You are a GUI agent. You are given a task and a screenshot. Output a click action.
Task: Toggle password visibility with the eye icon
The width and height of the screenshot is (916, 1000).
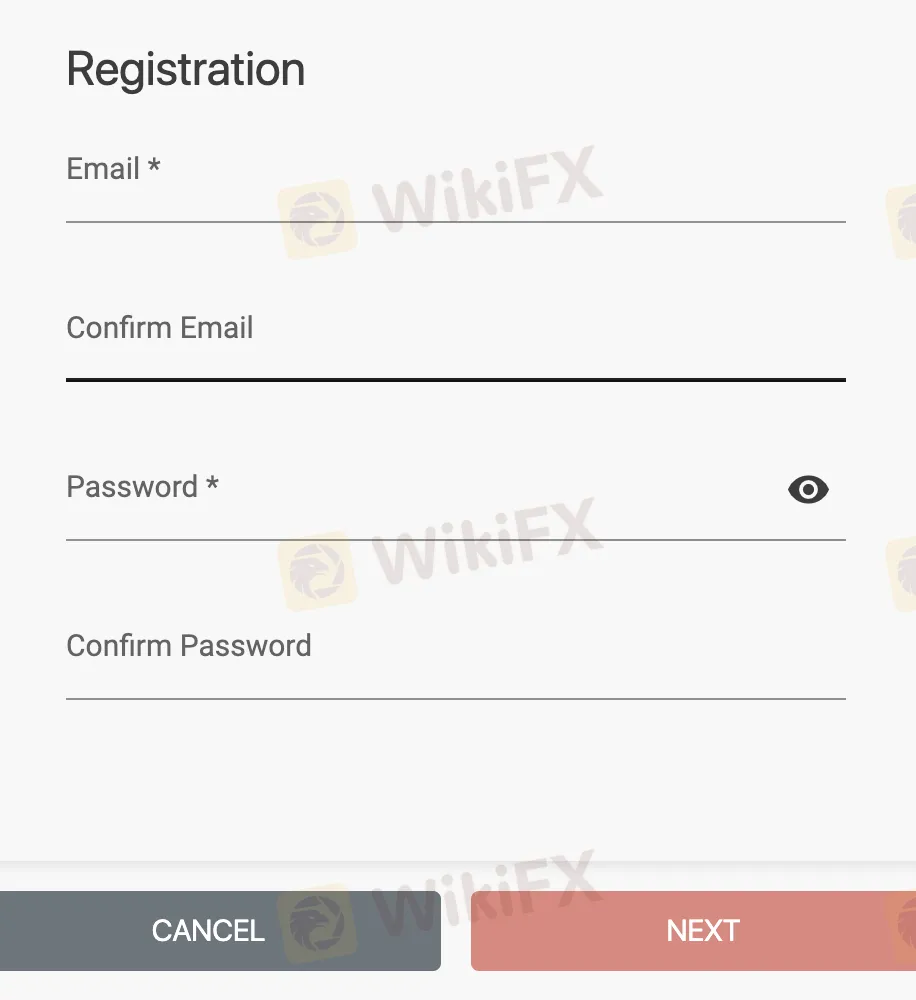click(808, 489)
